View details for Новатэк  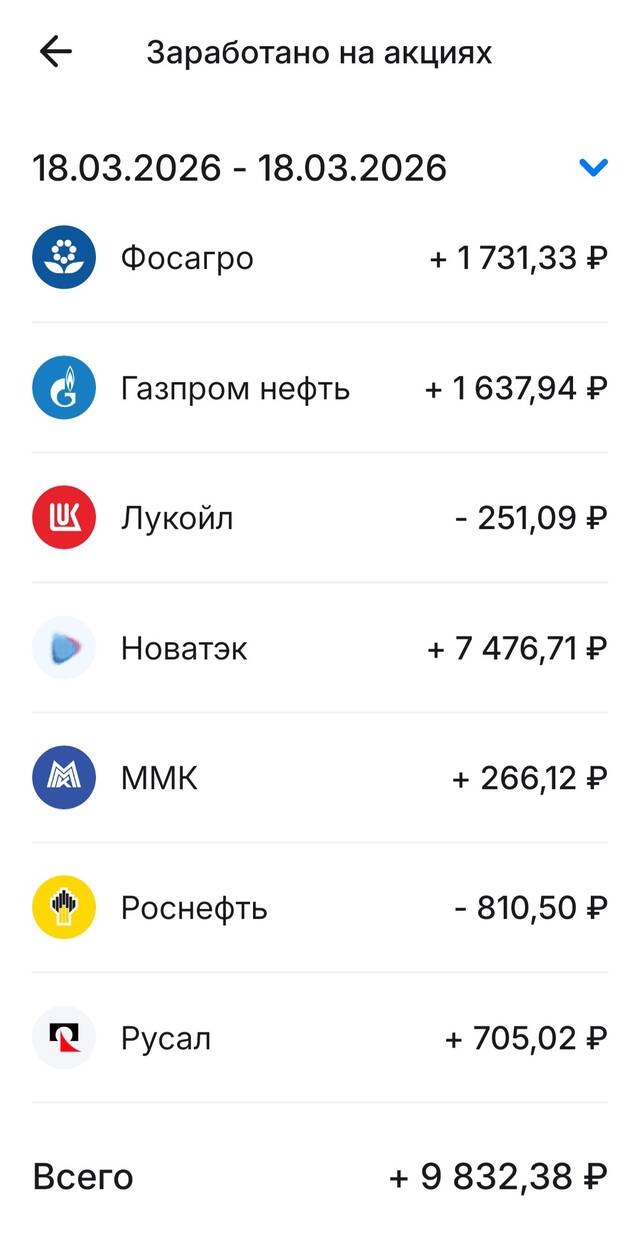coord(320,648)
